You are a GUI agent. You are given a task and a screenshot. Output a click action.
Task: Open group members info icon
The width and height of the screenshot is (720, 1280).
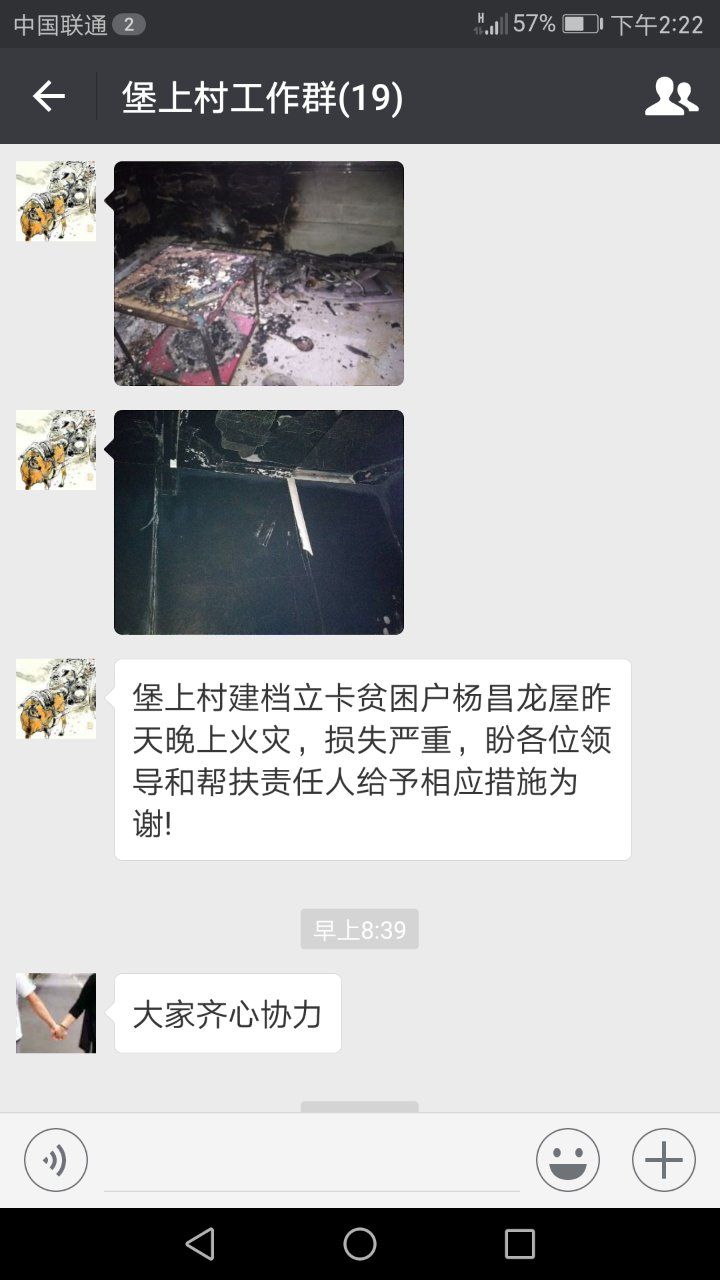click(671, 97)
